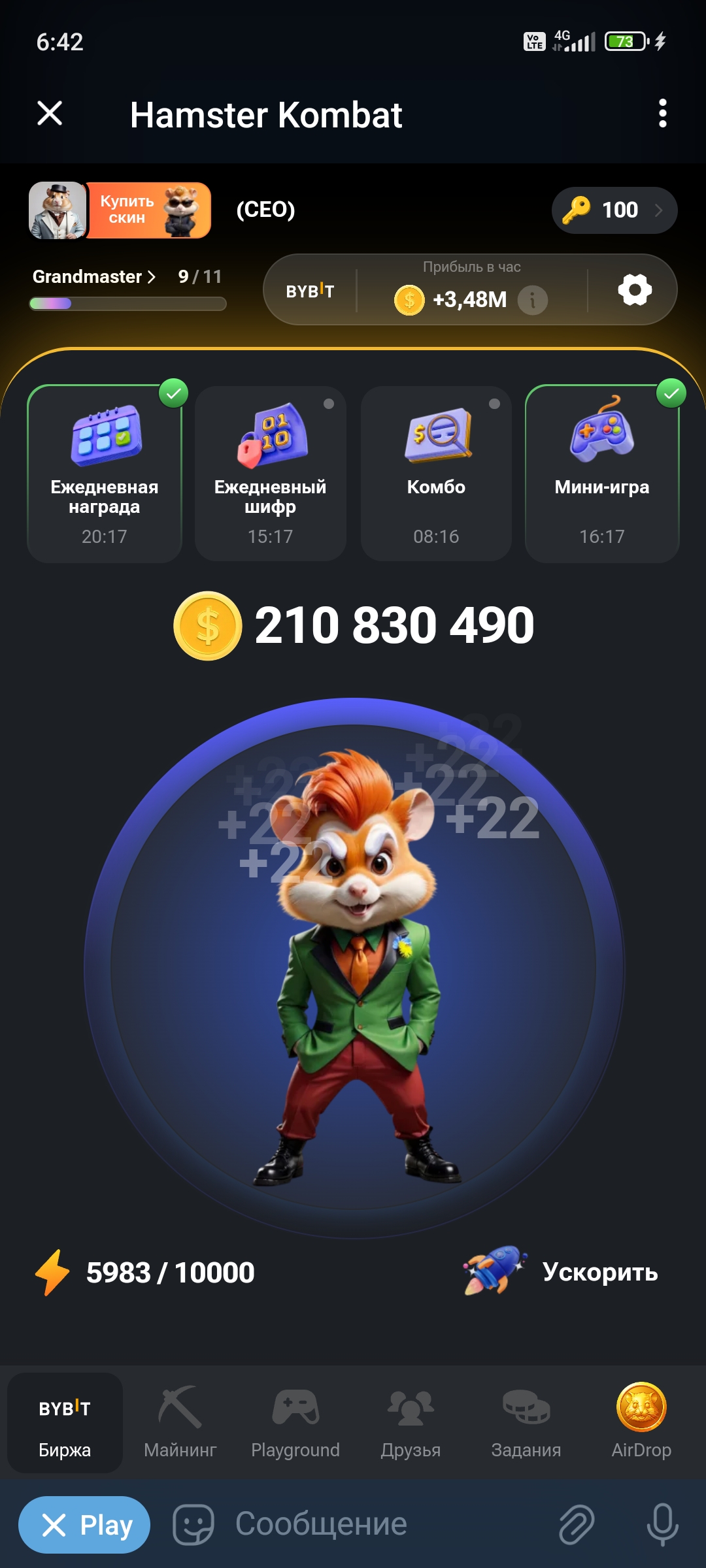The image size is (706, 1568).
Task: Open the Мини-игра card
Action: [602, 474]
